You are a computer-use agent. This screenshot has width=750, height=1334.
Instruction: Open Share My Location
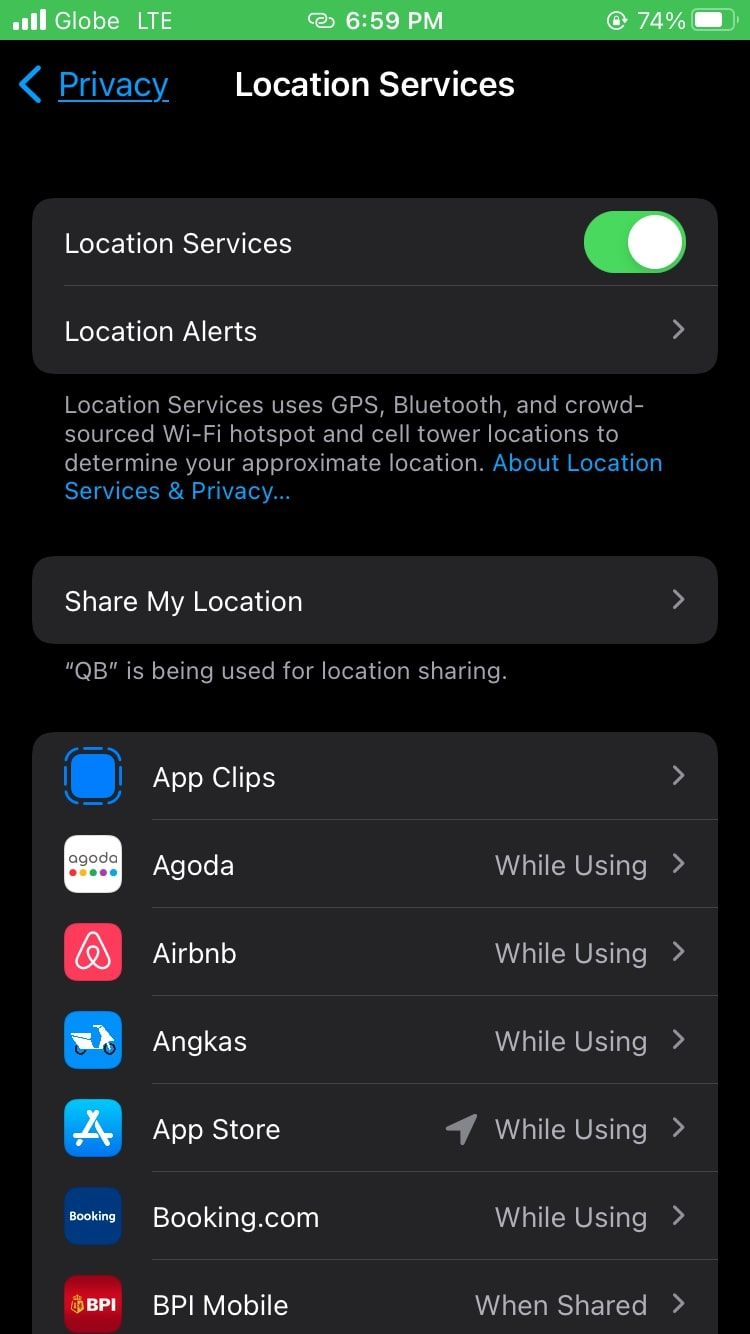[x=375, y=601]
